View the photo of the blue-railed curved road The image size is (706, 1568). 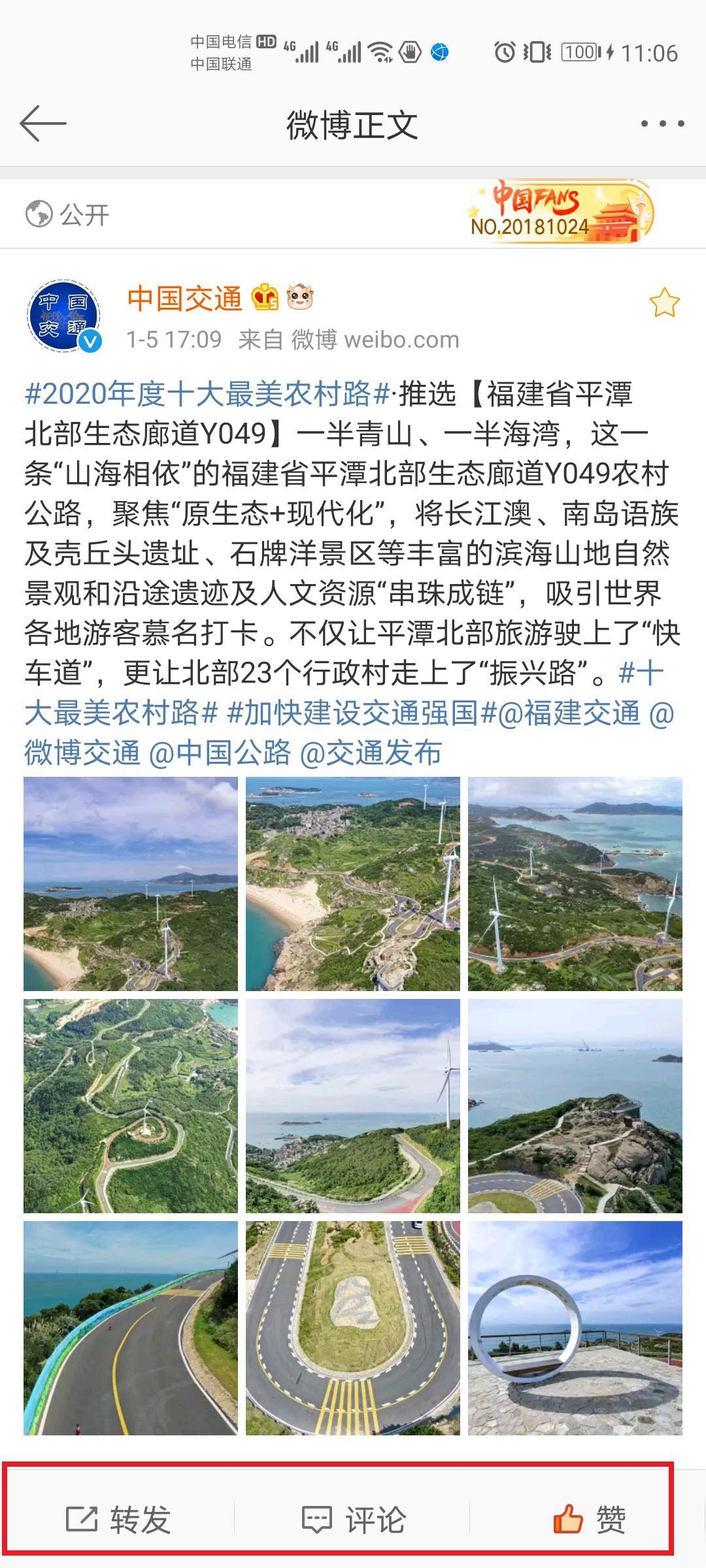pyautogui.click(x=131, y=1328)
